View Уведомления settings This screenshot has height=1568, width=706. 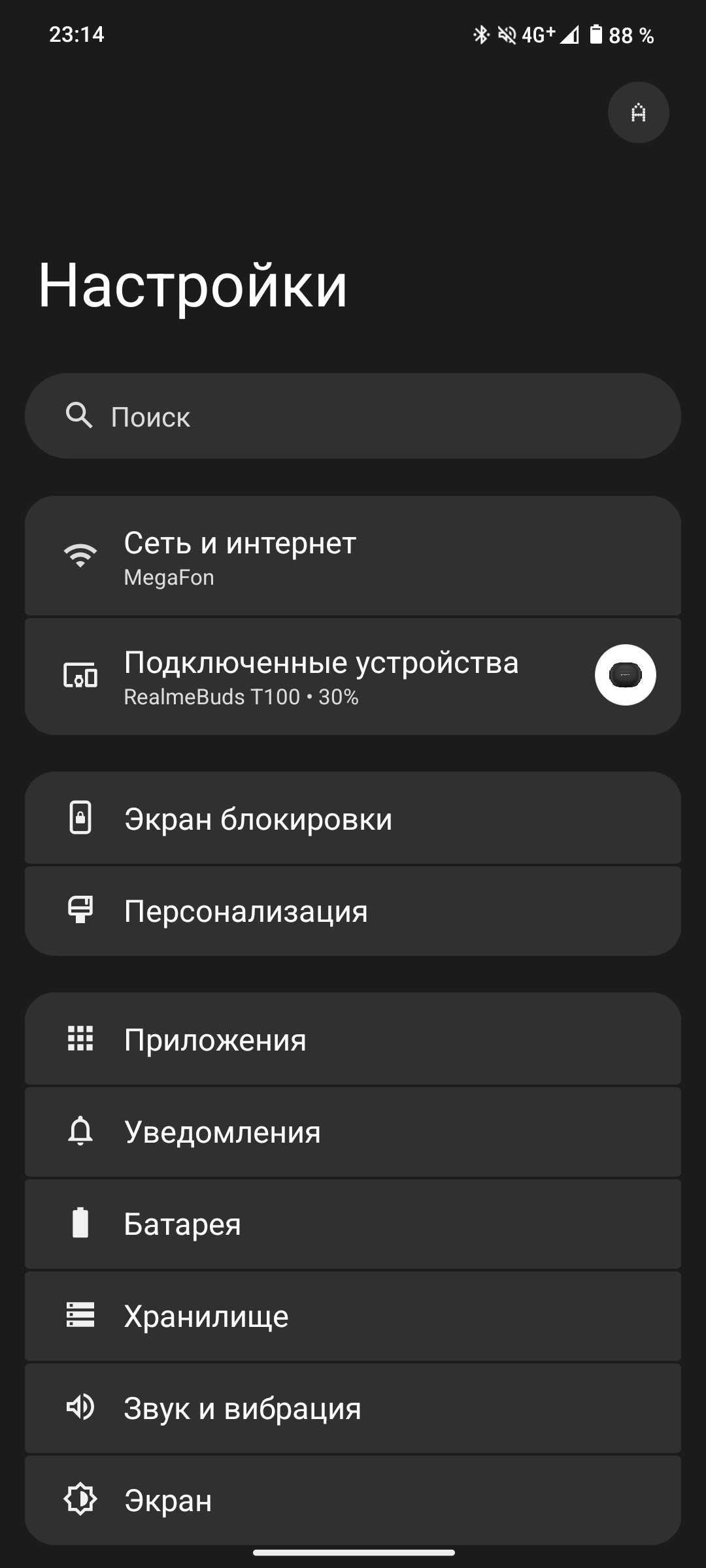tap(353, 1132)
